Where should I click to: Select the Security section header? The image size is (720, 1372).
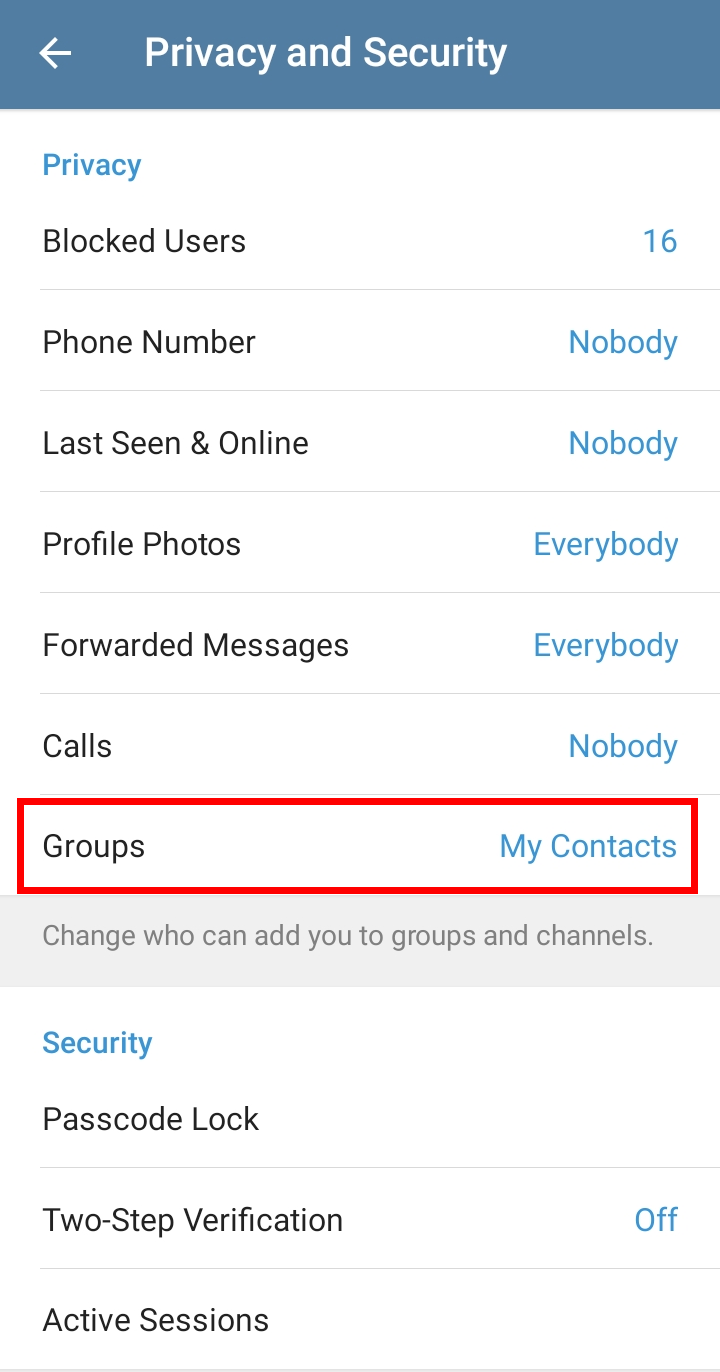[x=97, y=1042]
